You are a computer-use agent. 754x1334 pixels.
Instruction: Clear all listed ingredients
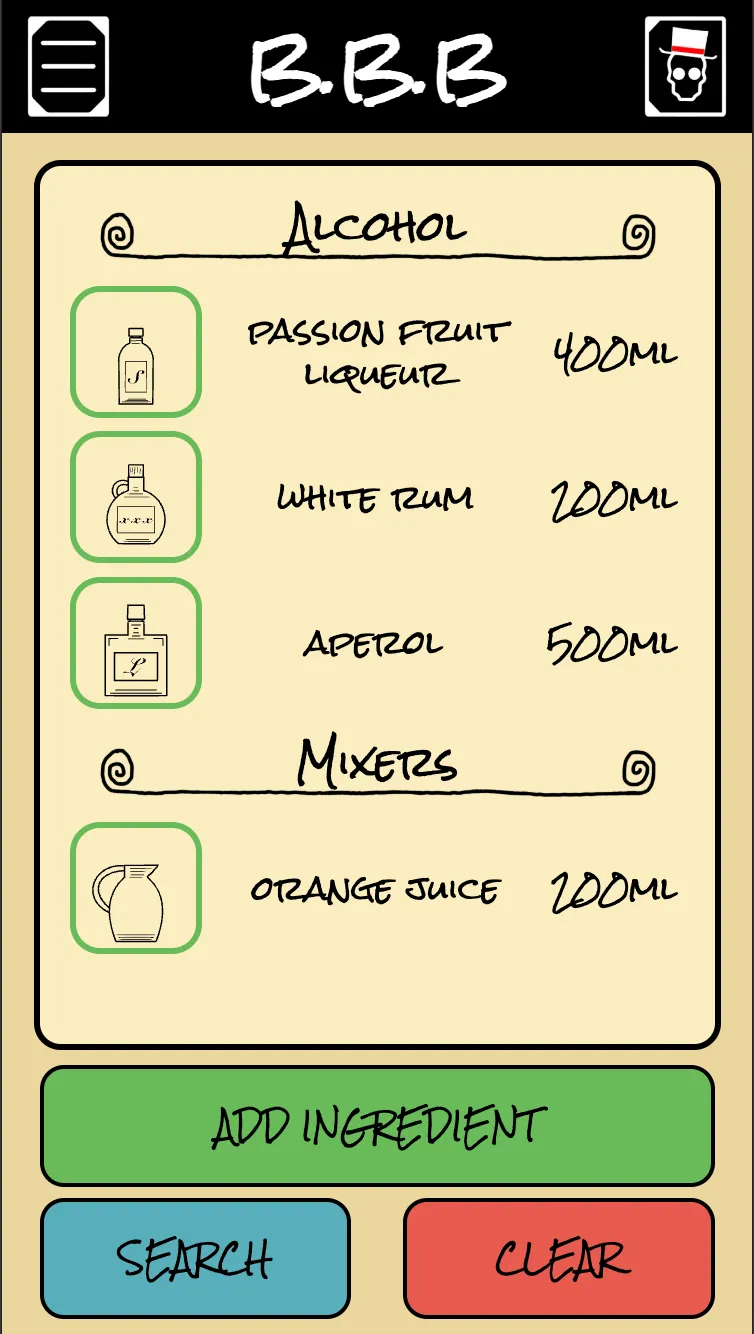(559, 1258)
